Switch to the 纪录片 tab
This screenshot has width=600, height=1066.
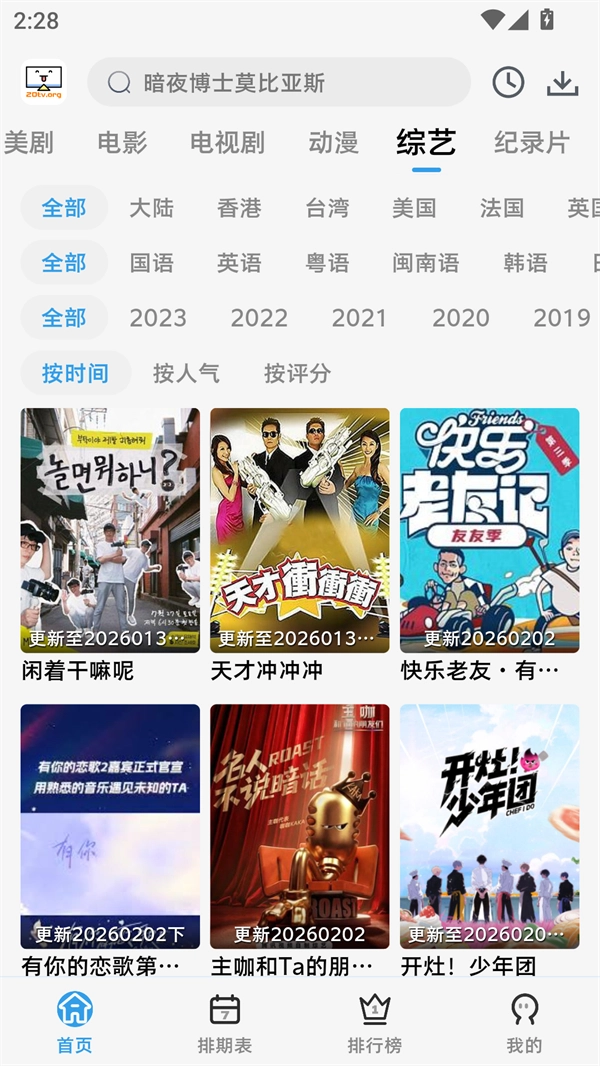pyautogui.click(x=531, y=143)
